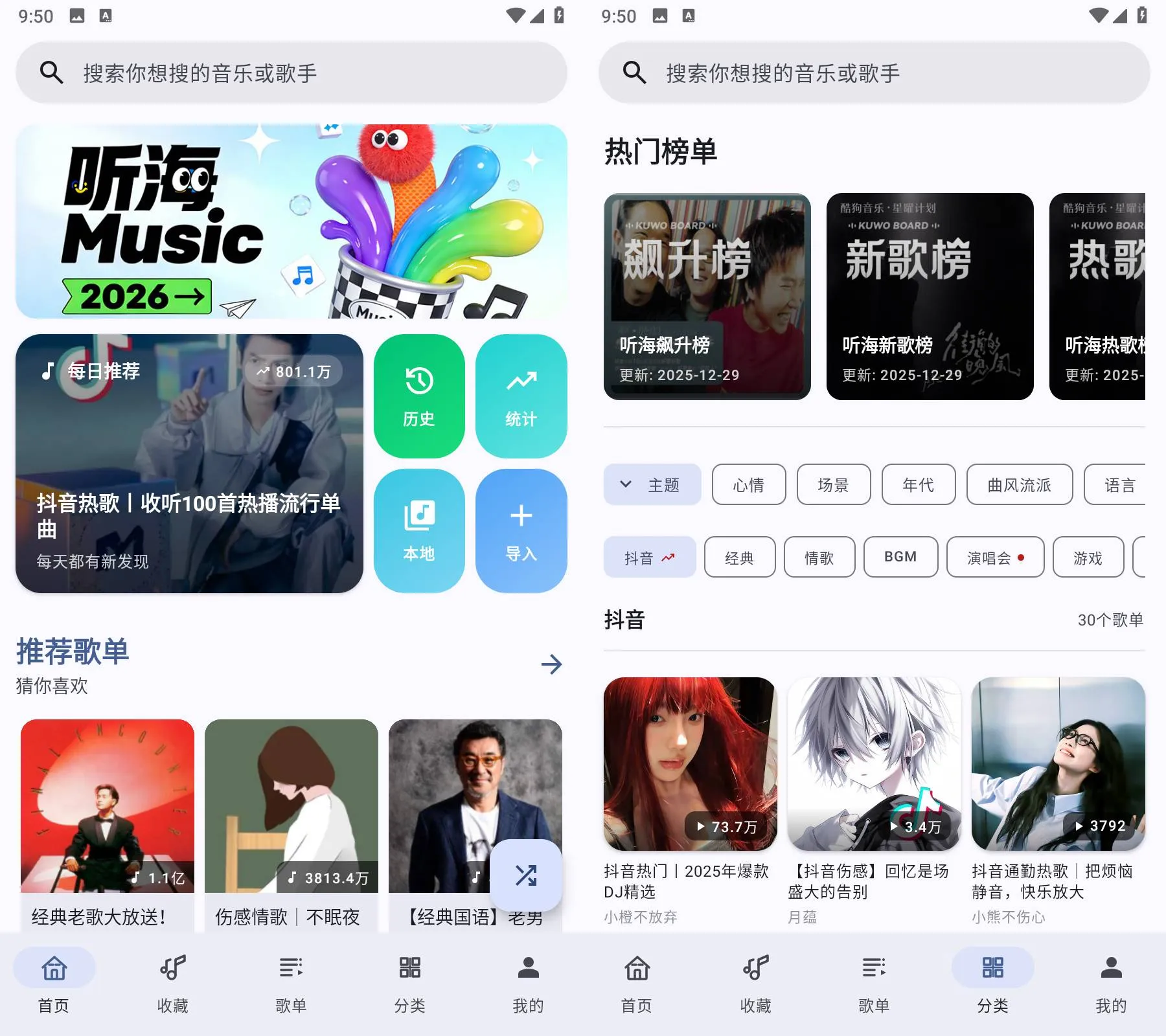Screen dimensions: 1166x1036
Task: Choose the 经典 sub-category chip
Action: [x=739, y=557]
